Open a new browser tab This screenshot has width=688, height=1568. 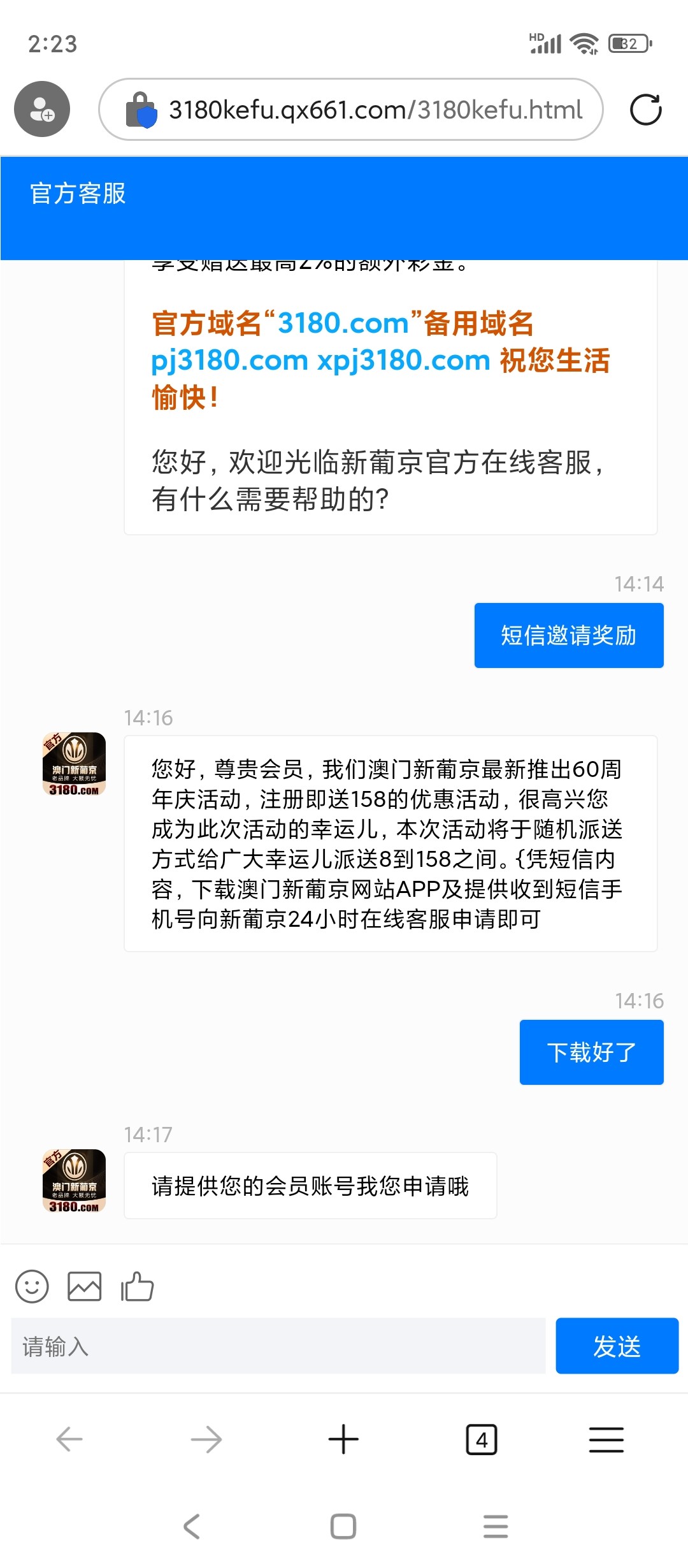point(343,1439)
